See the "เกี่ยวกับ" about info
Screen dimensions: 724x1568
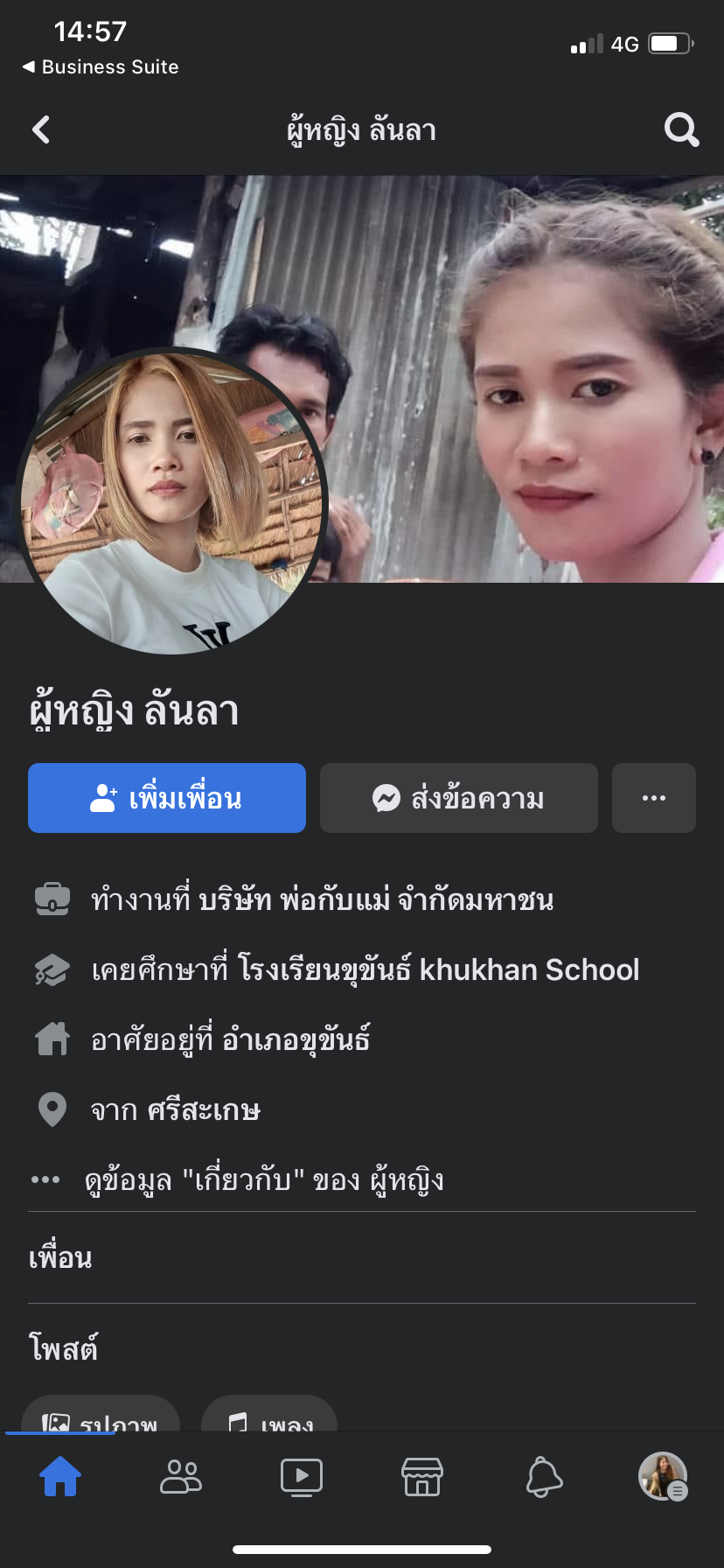(263, 1179)
